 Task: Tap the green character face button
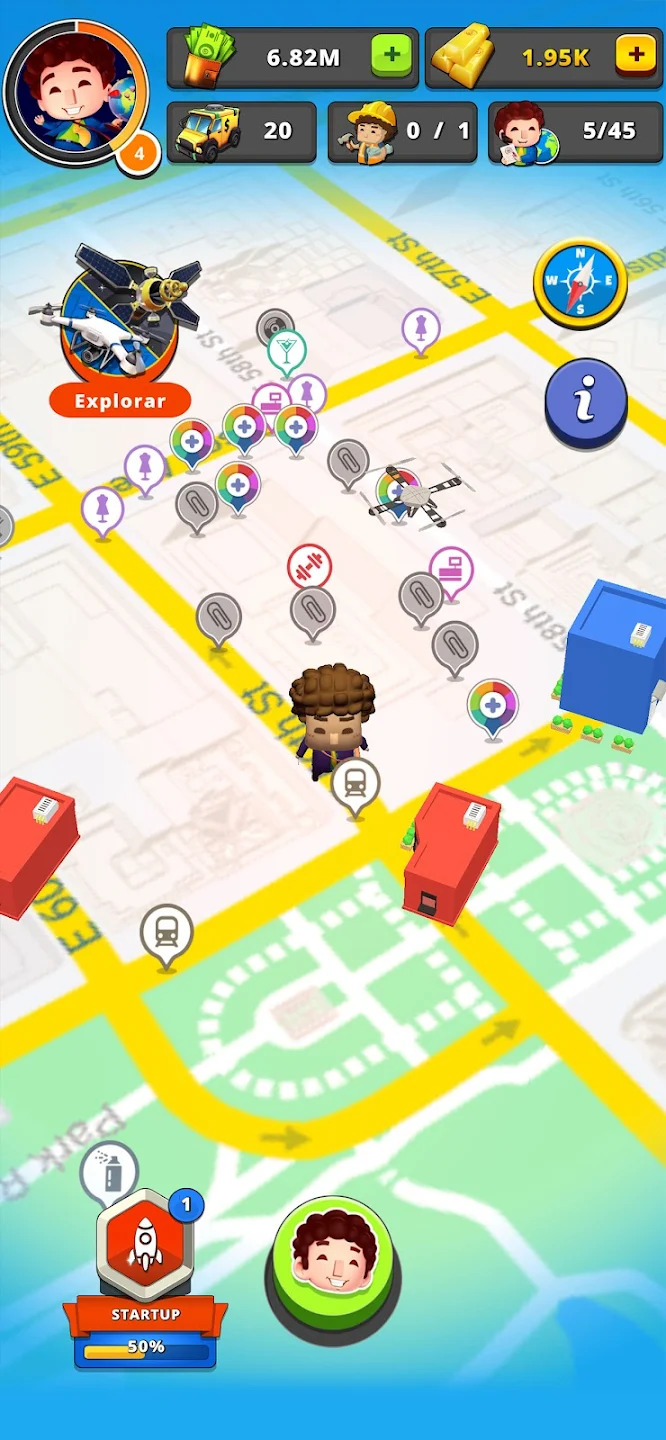click(x=333, y=1260)
